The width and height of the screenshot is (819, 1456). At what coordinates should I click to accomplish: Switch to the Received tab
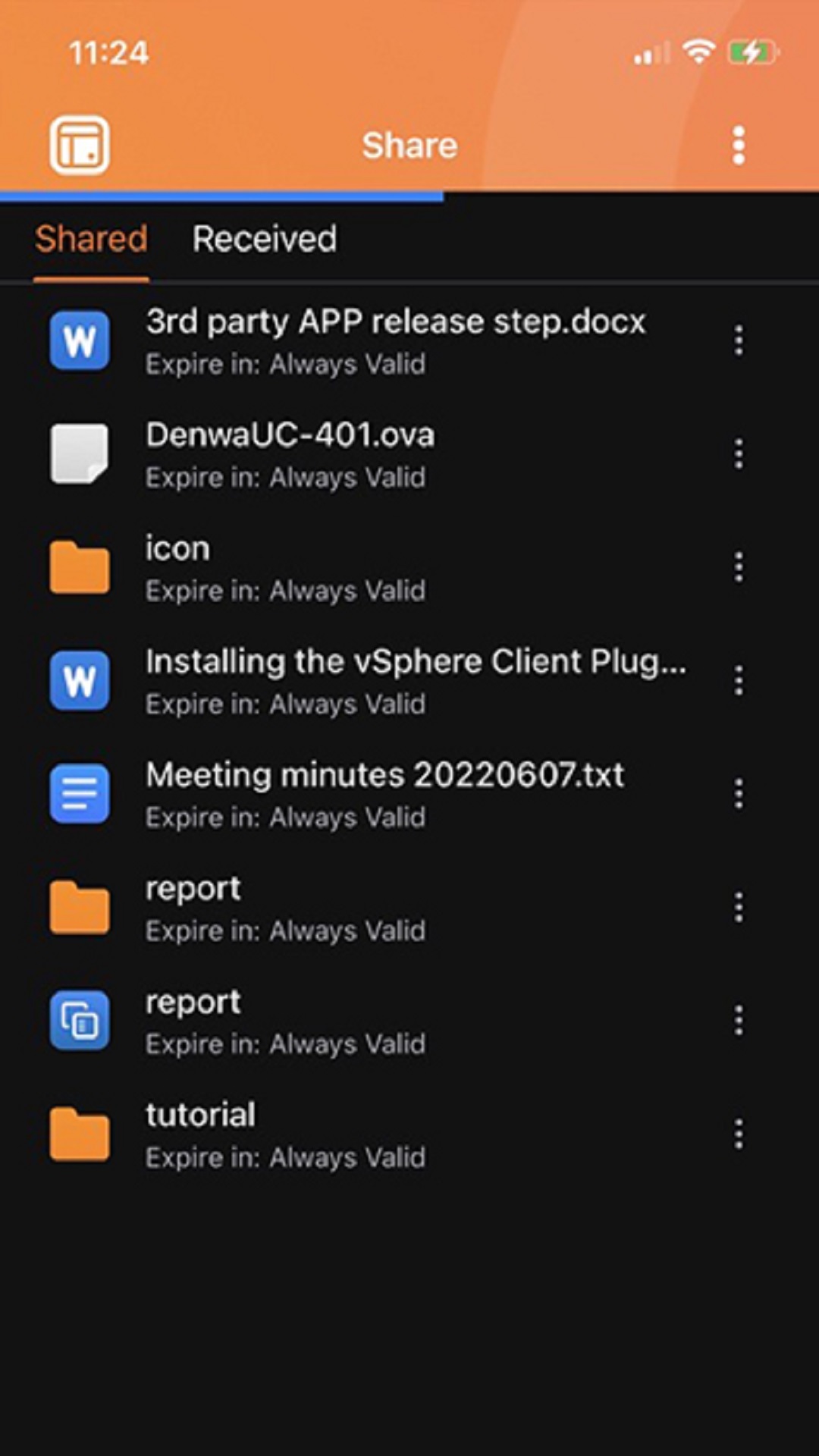pyautogui.click(x=264, y=239)
